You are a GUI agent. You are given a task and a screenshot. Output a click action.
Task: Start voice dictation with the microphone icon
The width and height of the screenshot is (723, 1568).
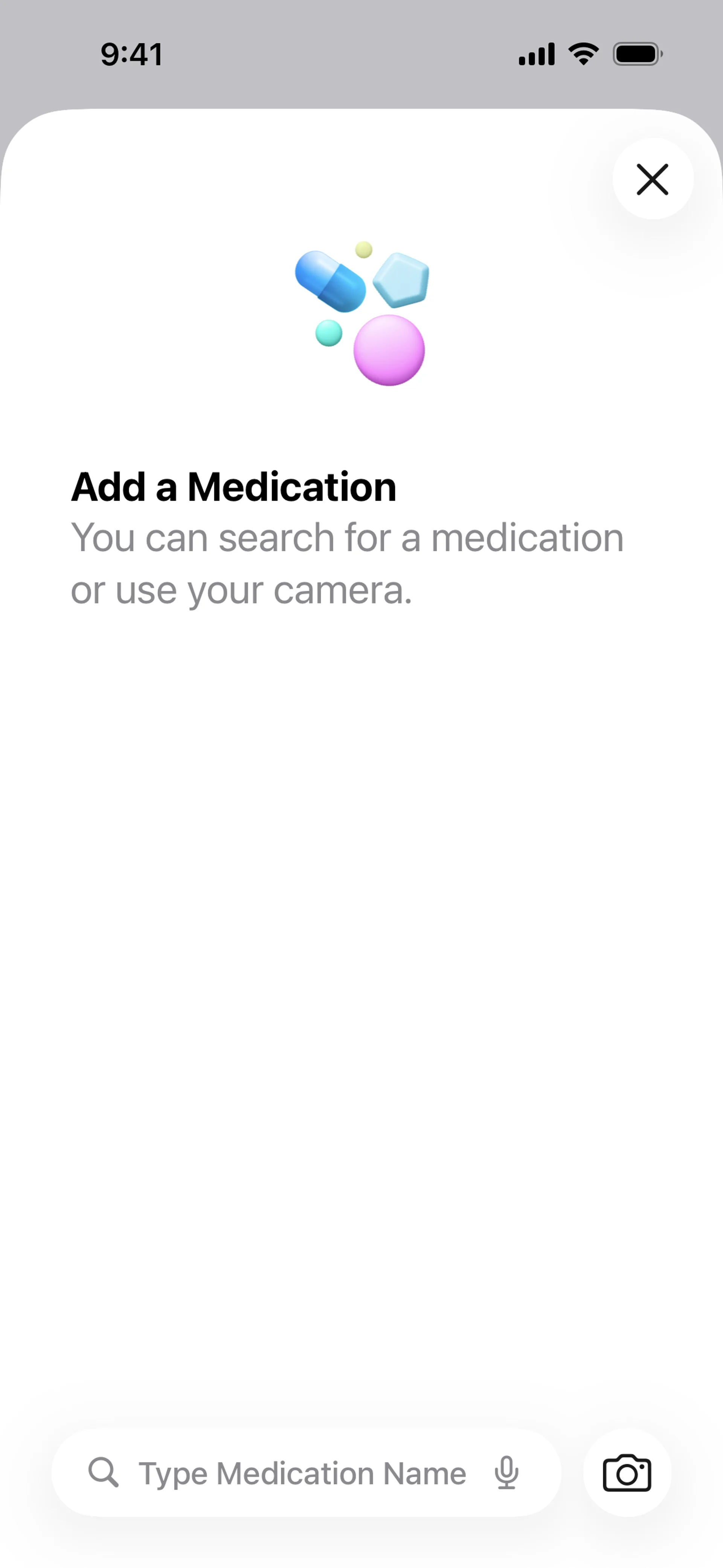click(x=506, y=1473)
